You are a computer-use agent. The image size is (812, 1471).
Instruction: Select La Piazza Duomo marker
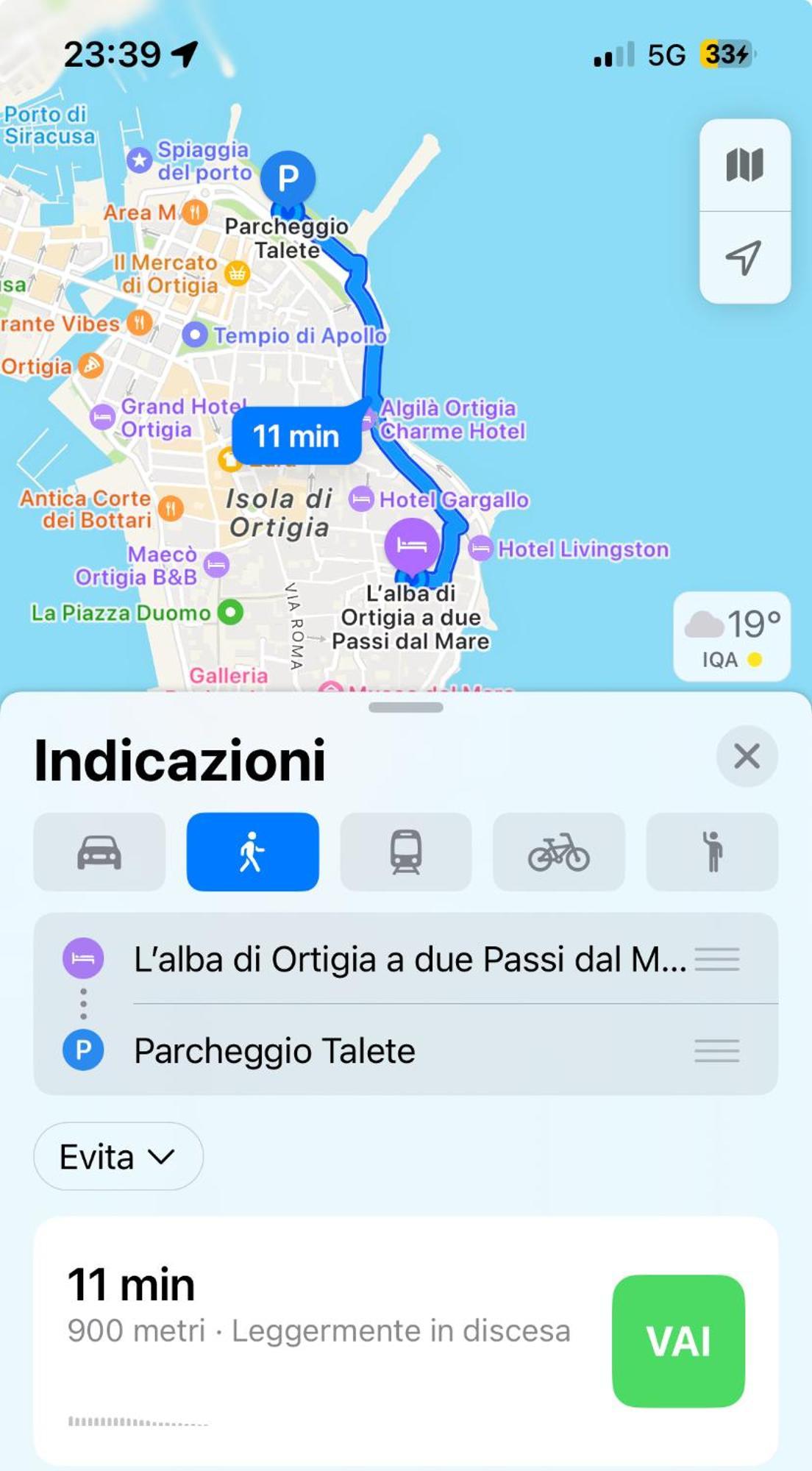(x=230, y=612)
